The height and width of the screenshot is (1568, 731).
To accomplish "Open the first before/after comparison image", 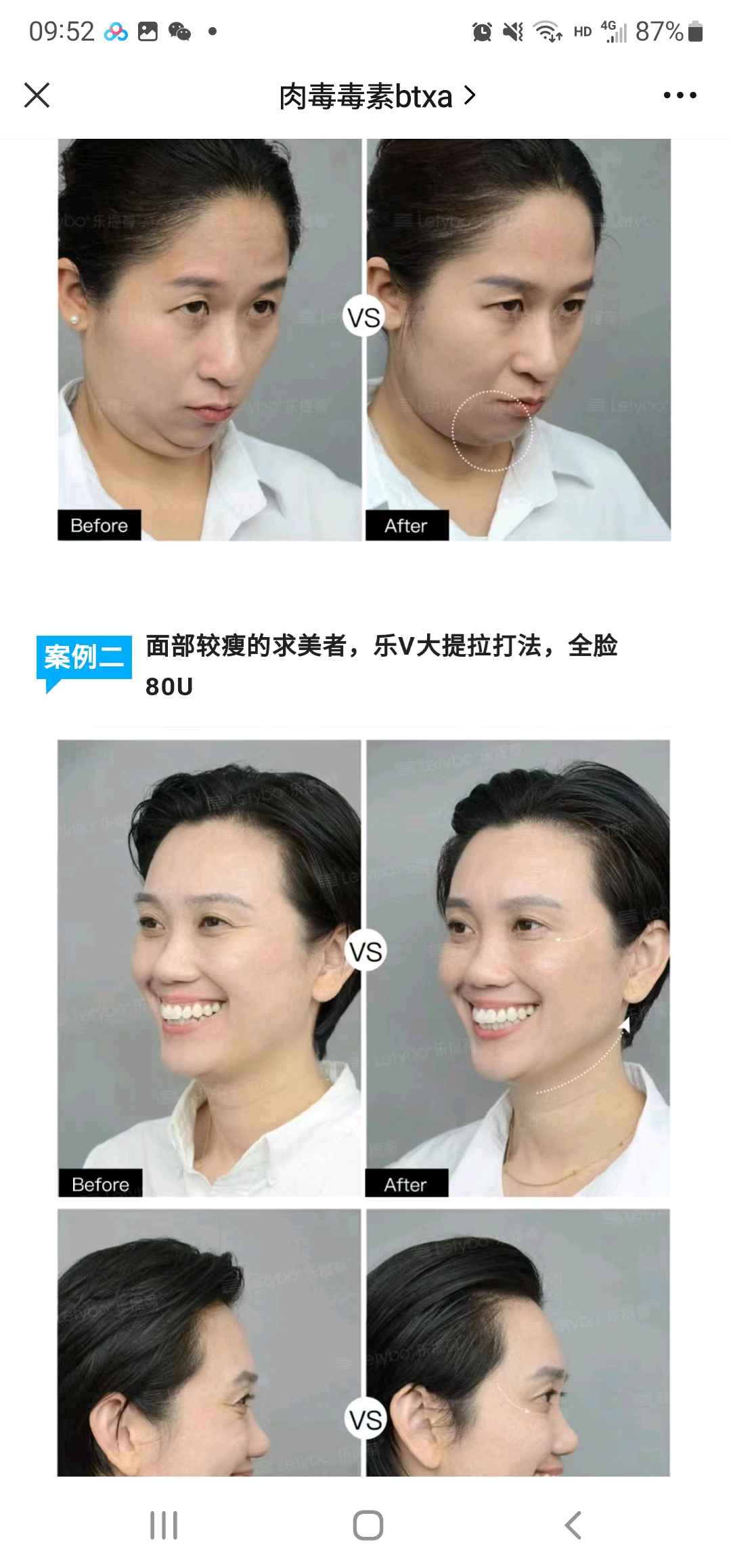I will click(364, 339).
